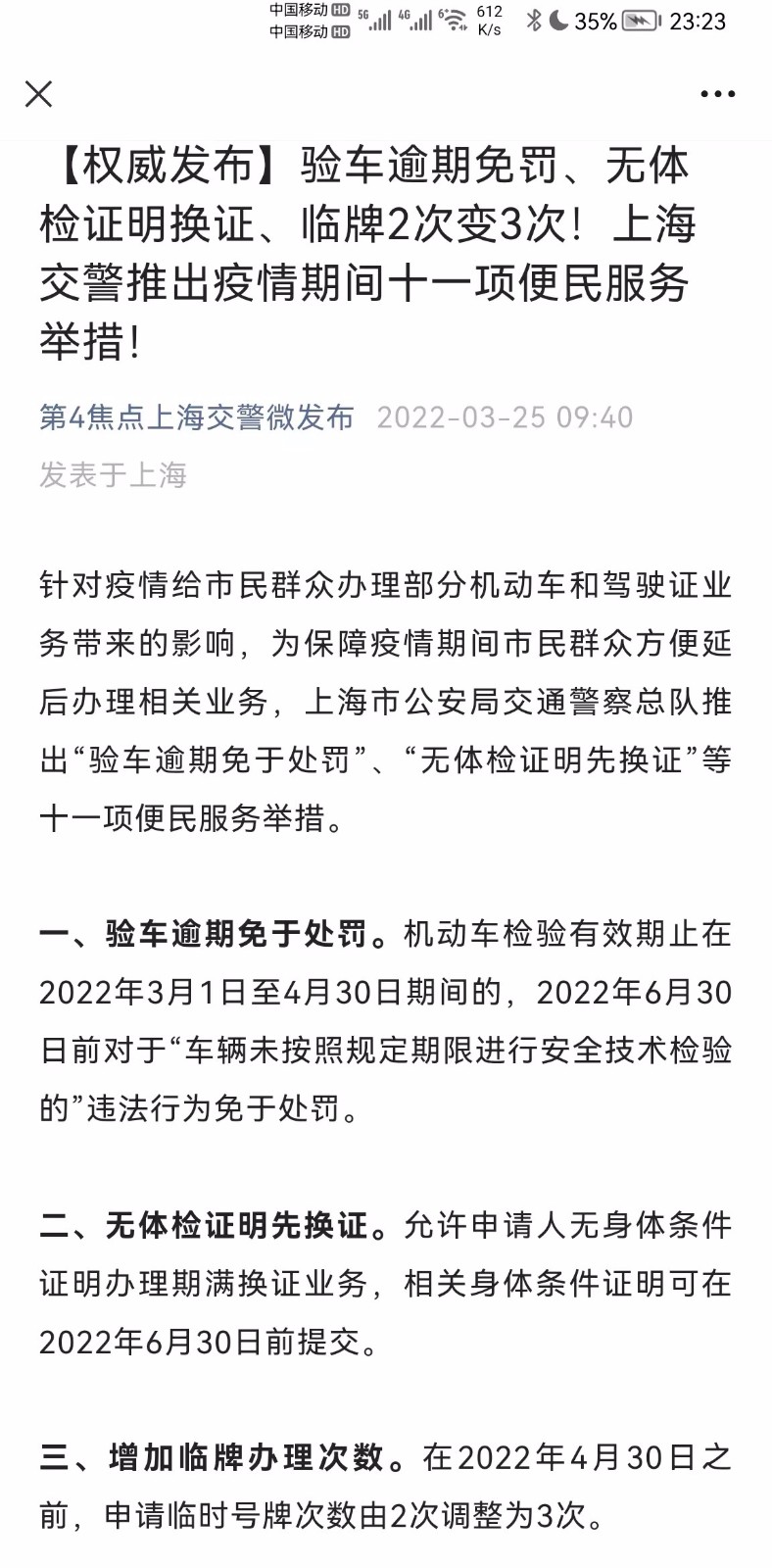Open the 第4焦点 link
This screenshot has width=772, height=1568.
(x=92, y=417)
